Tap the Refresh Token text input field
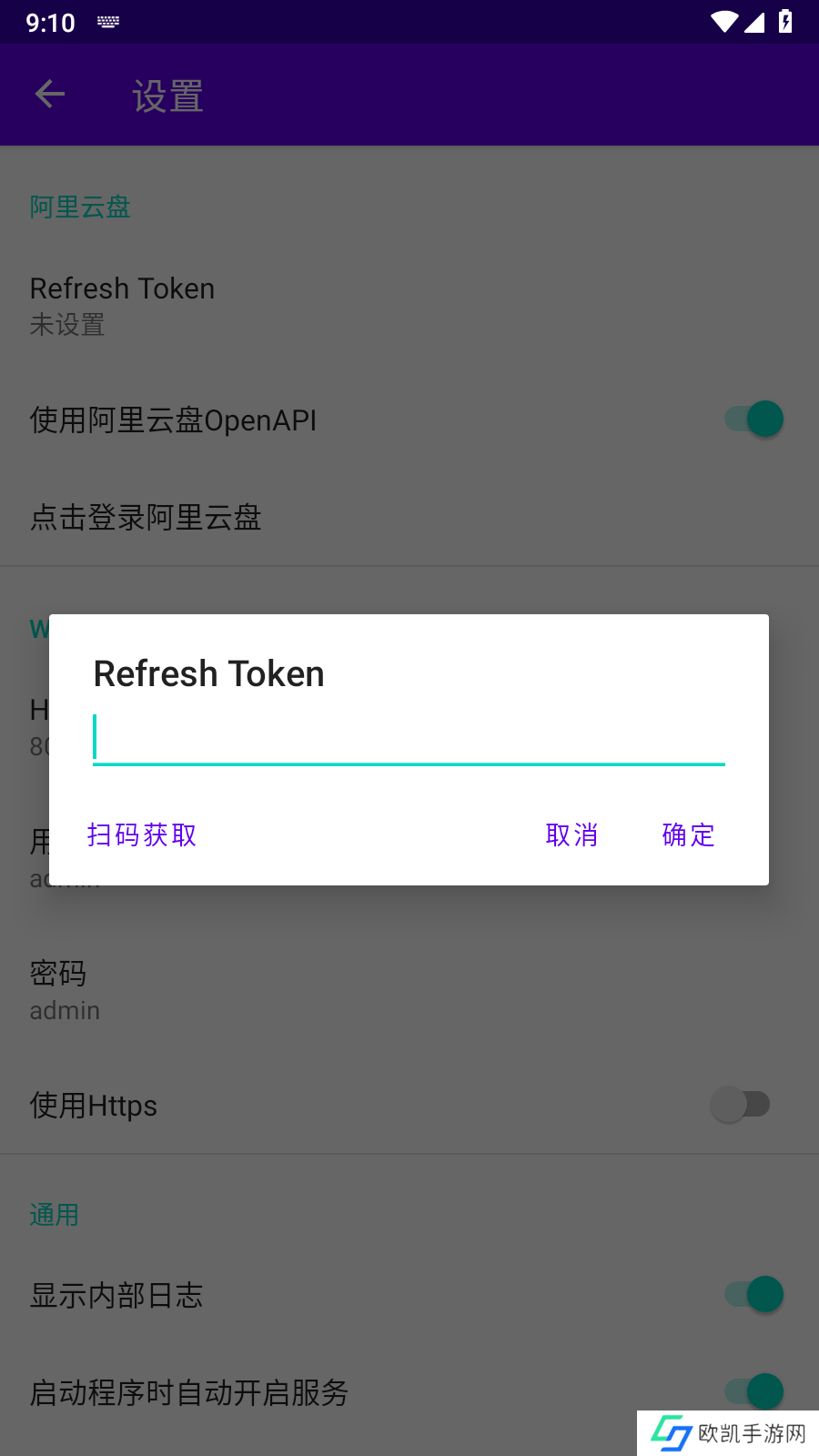Image resolution: width=819 pixels, height=1456 pixels. [x=409, y=738]
